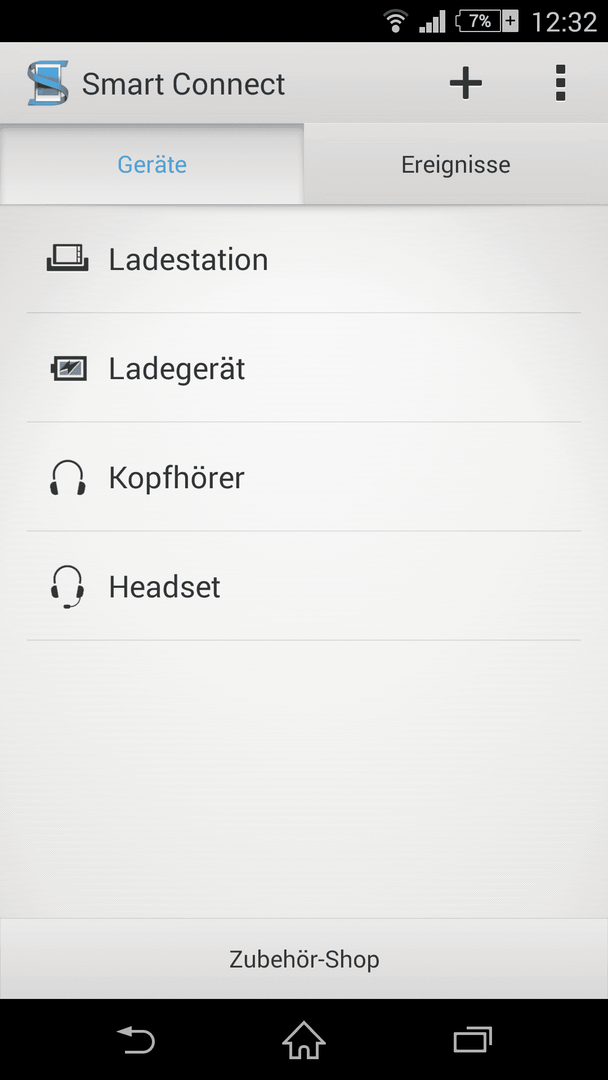Show recent apps
608x1080 pixels.
click(472, 1039)
